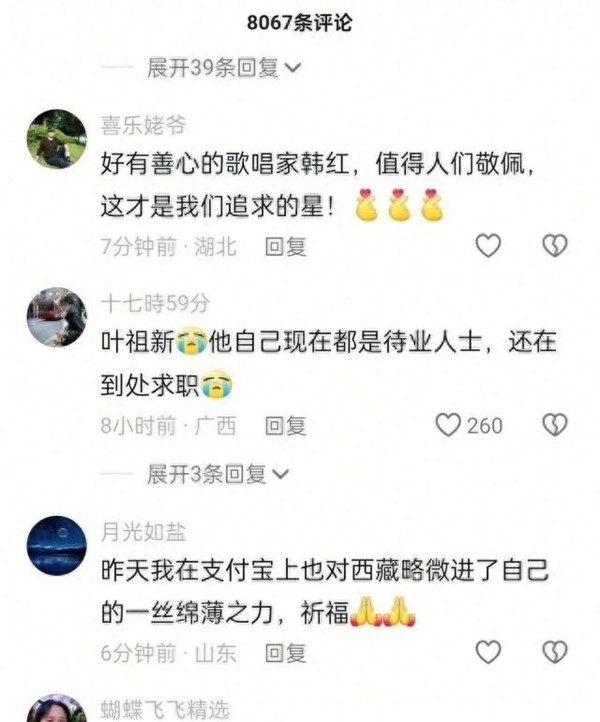Like the comment with 260 likes
This screenshot has width=600, height=722.
[449, 425]
